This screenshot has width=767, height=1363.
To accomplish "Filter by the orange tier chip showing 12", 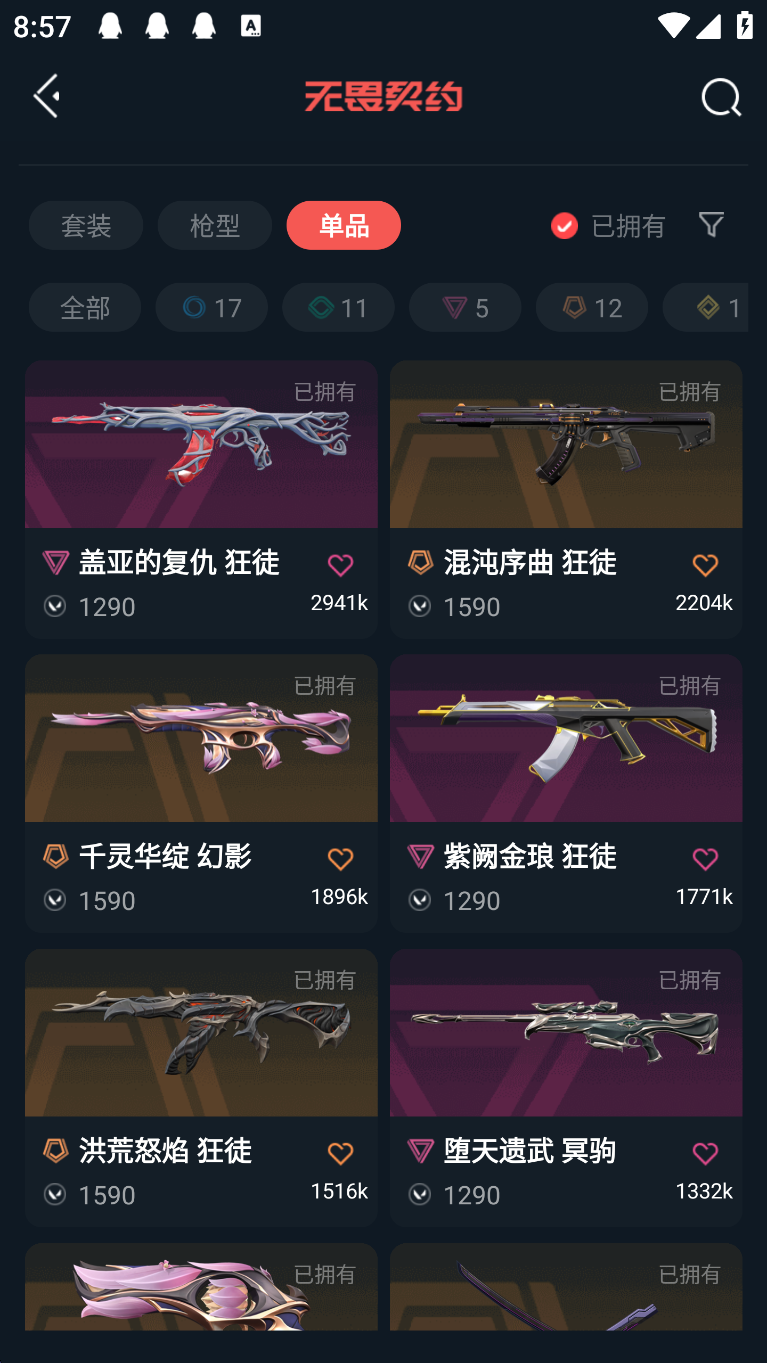I will click(x=592, y=308).
